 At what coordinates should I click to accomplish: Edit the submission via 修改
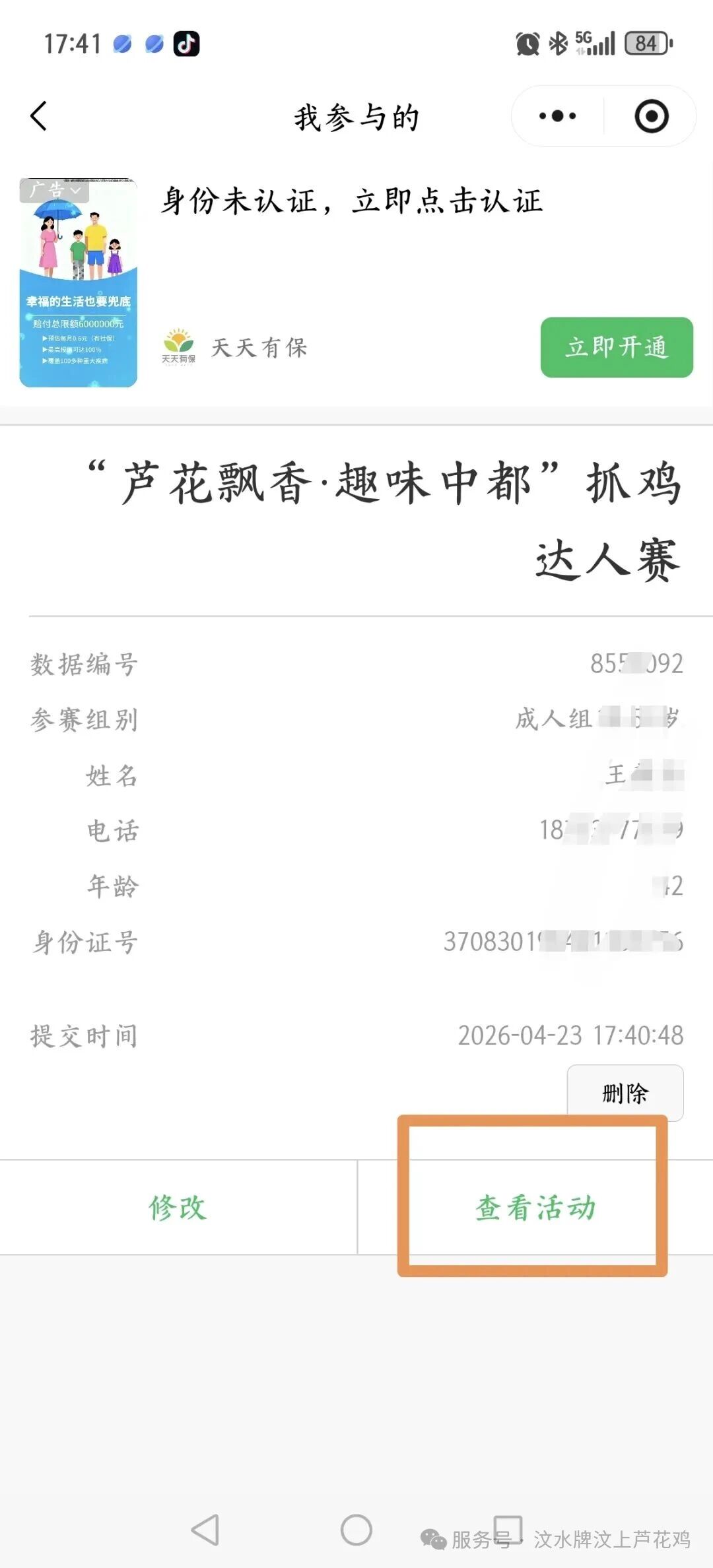pyautogui.click(x=178, y=1207)
